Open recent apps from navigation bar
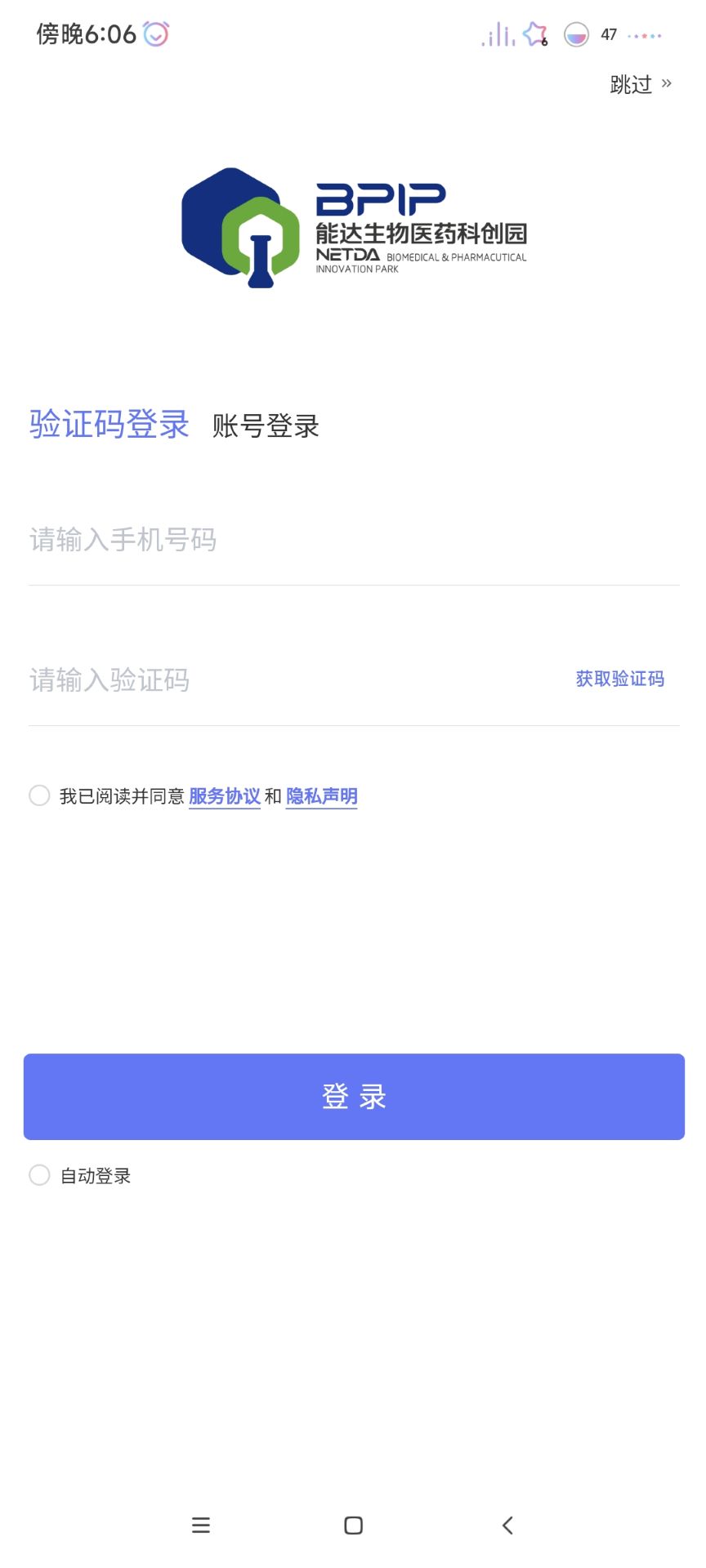706x1568 pixels. point(200,1525)
